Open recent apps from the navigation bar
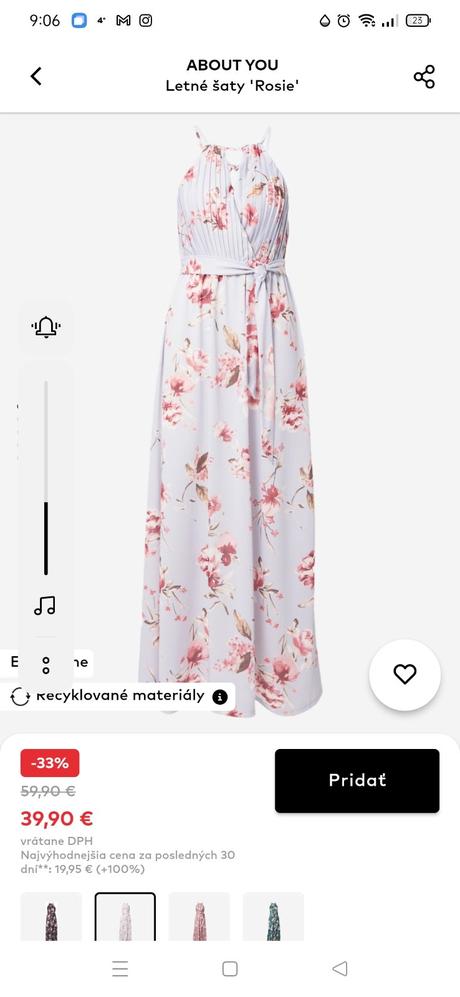Viewport: 460px width, 997px height. coord(120,968)
